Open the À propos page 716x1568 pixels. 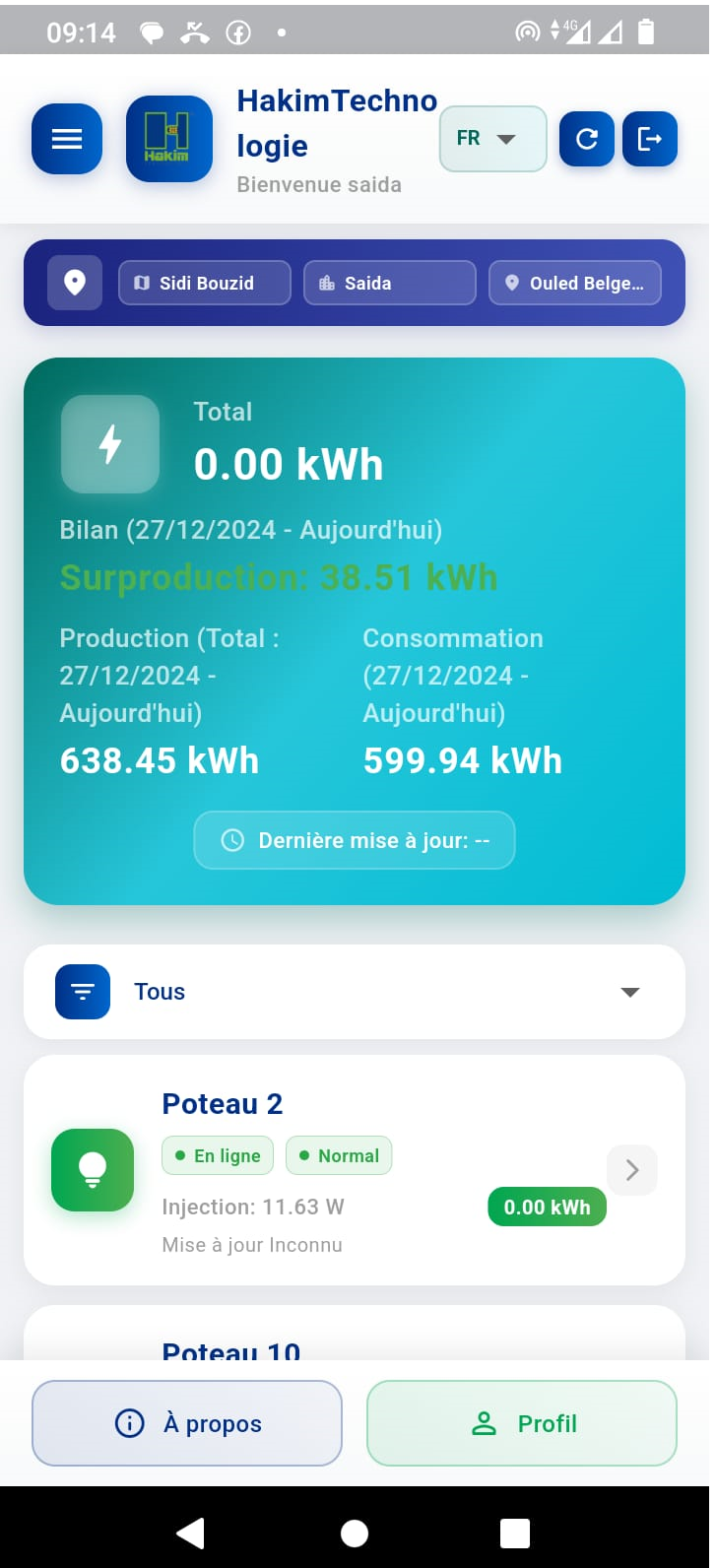[187, 1423]
